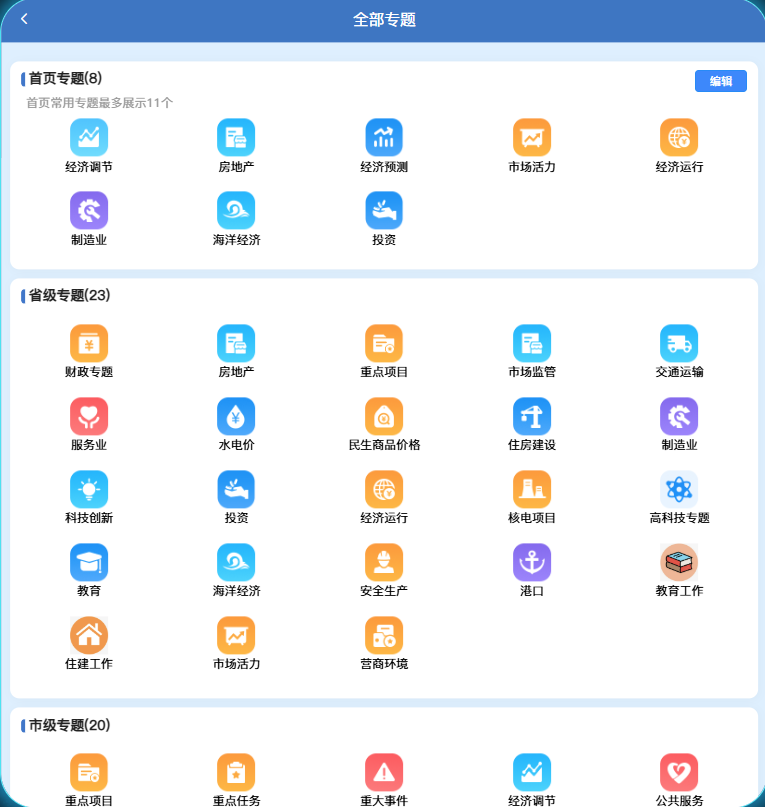Open 教育工作 topic
Viewport: 765px width, 807px height.
[679, 563]
